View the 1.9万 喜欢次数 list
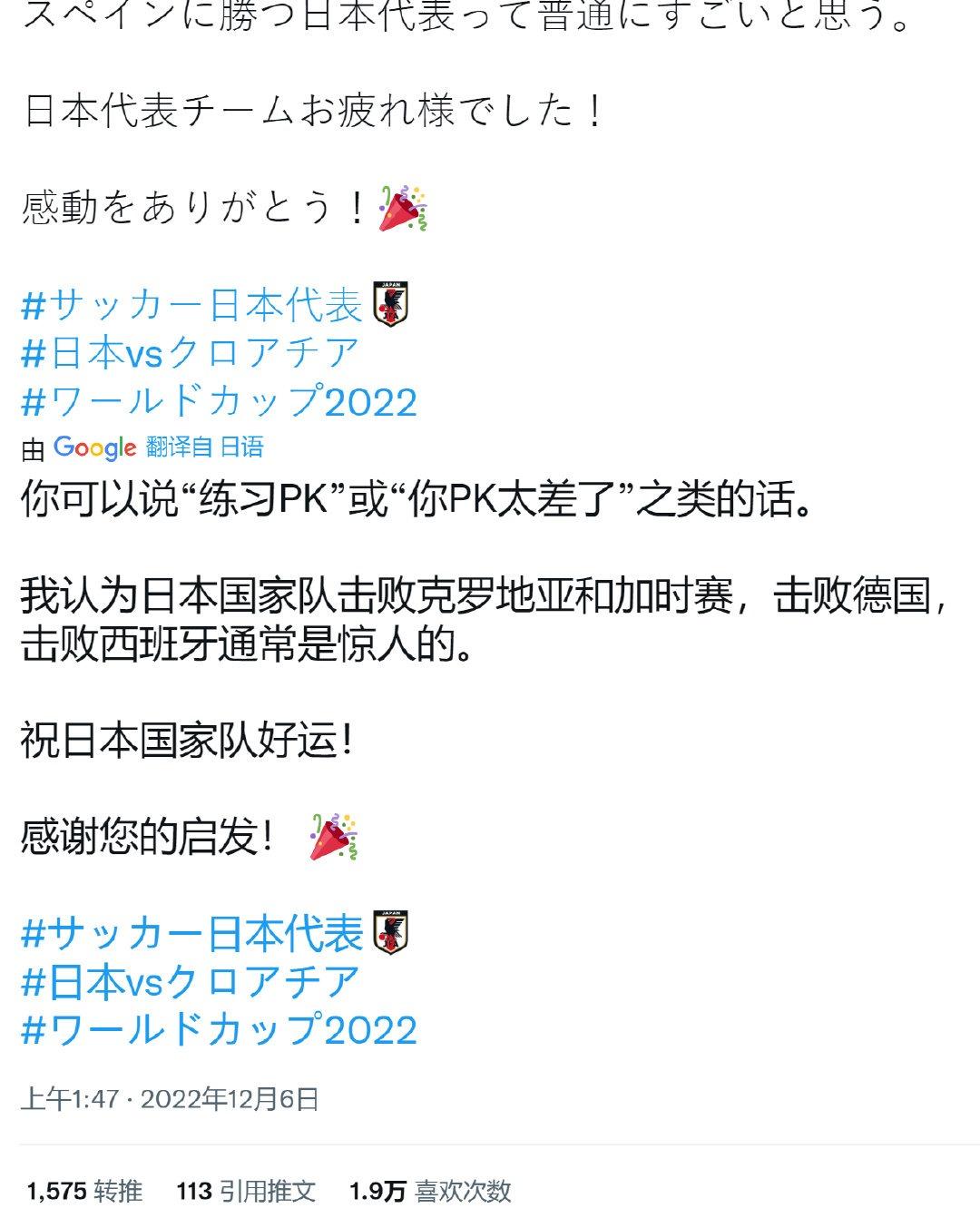Image resolution: width=980 pixels, height=1228 pixels. click(431, 1191)
